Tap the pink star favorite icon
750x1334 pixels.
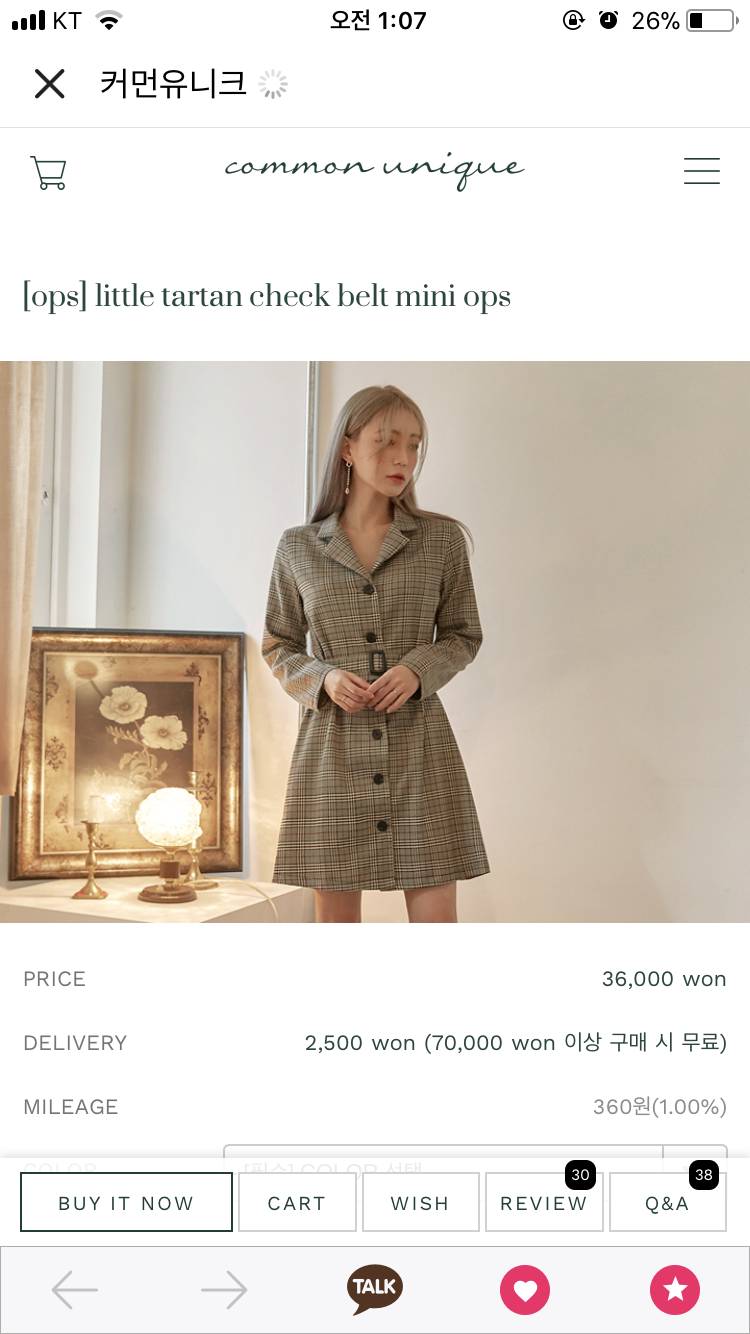(x=675, y=1290)
